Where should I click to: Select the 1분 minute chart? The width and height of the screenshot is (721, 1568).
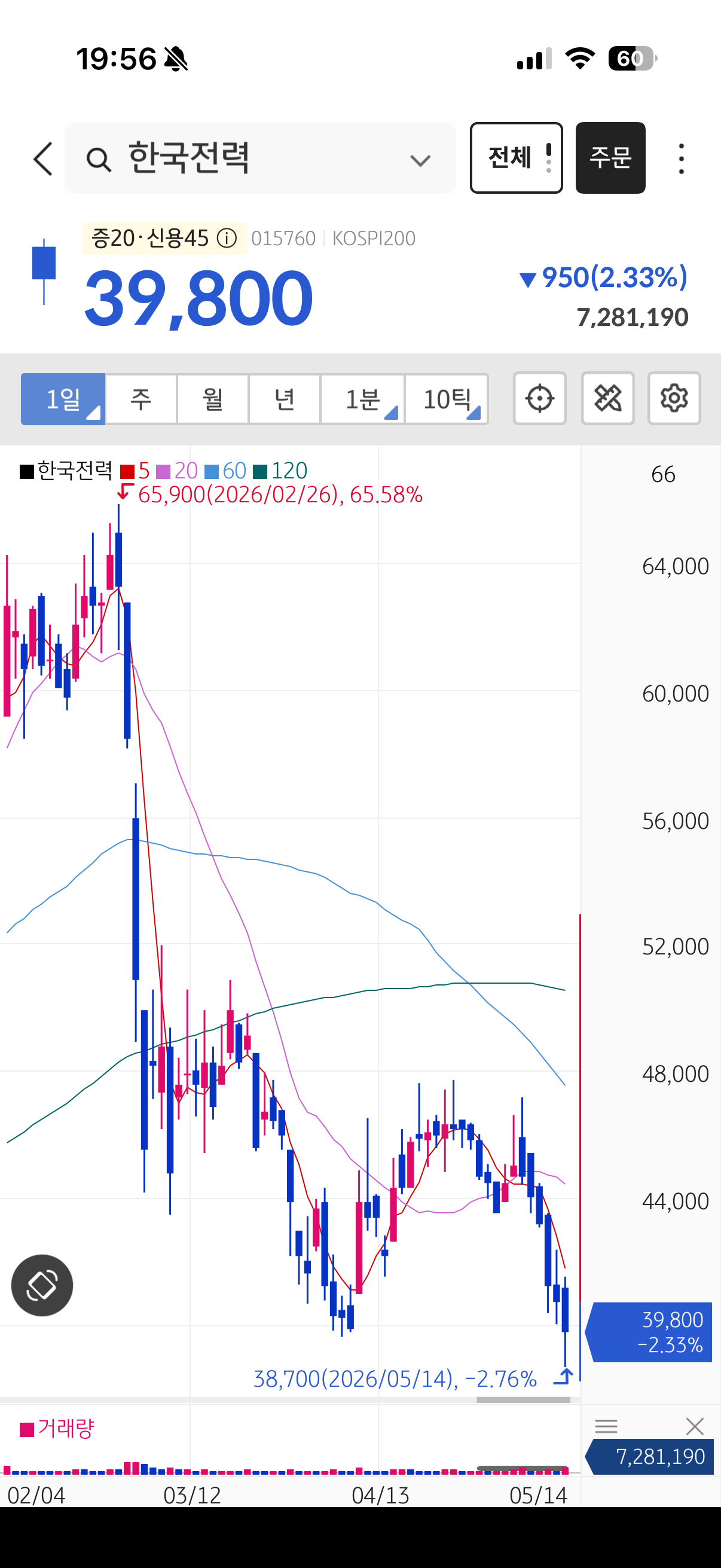[363, 399]
